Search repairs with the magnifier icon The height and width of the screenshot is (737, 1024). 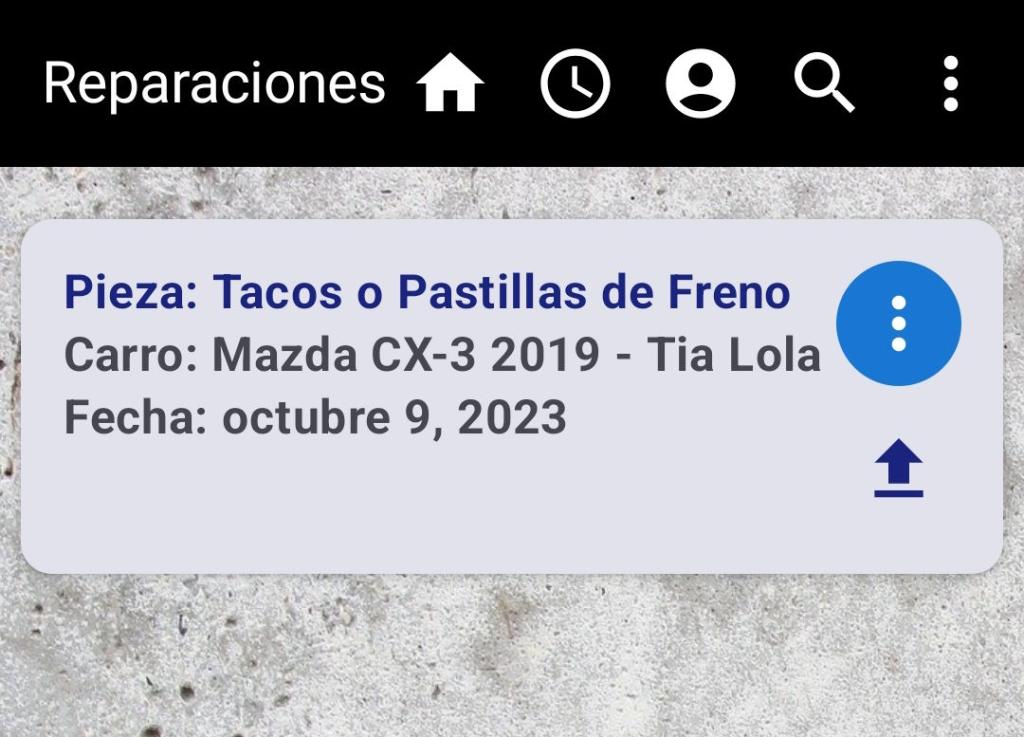pos(824,82)
